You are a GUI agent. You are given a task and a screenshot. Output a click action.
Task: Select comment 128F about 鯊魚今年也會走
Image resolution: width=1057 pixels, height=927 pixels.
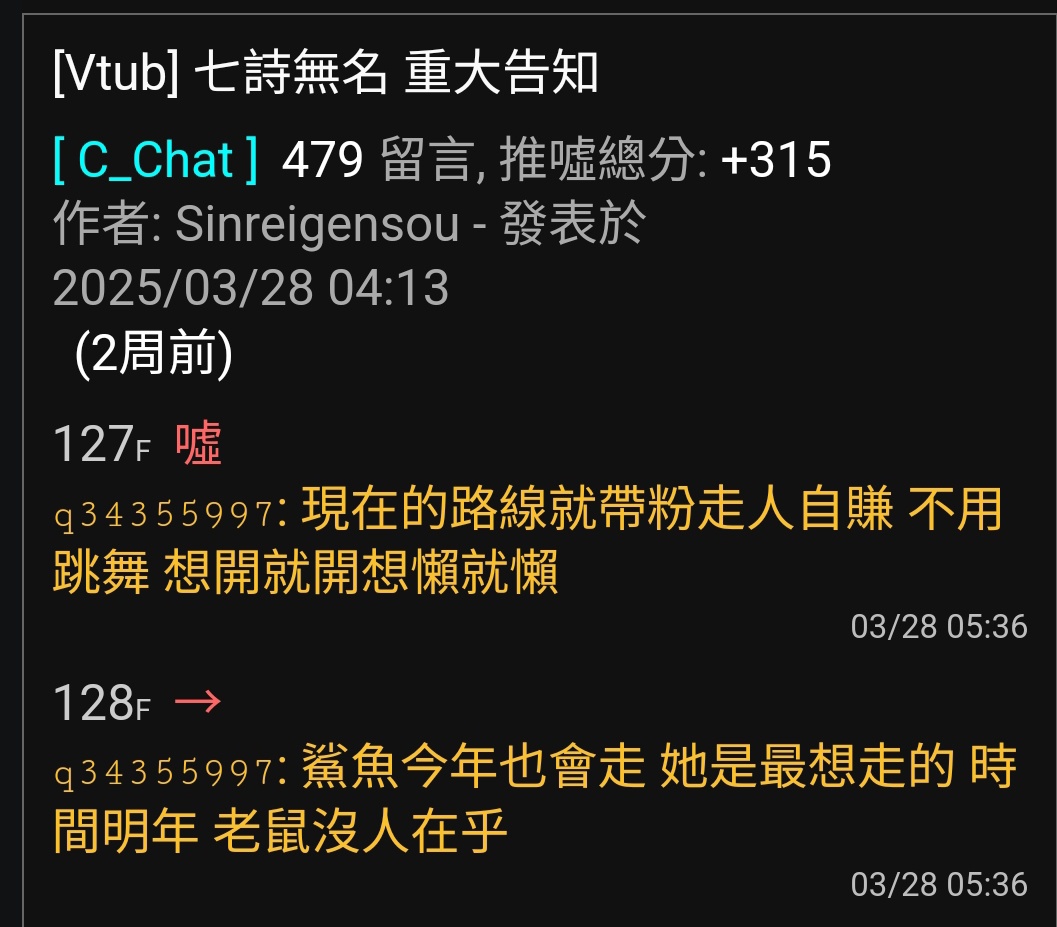534,799
